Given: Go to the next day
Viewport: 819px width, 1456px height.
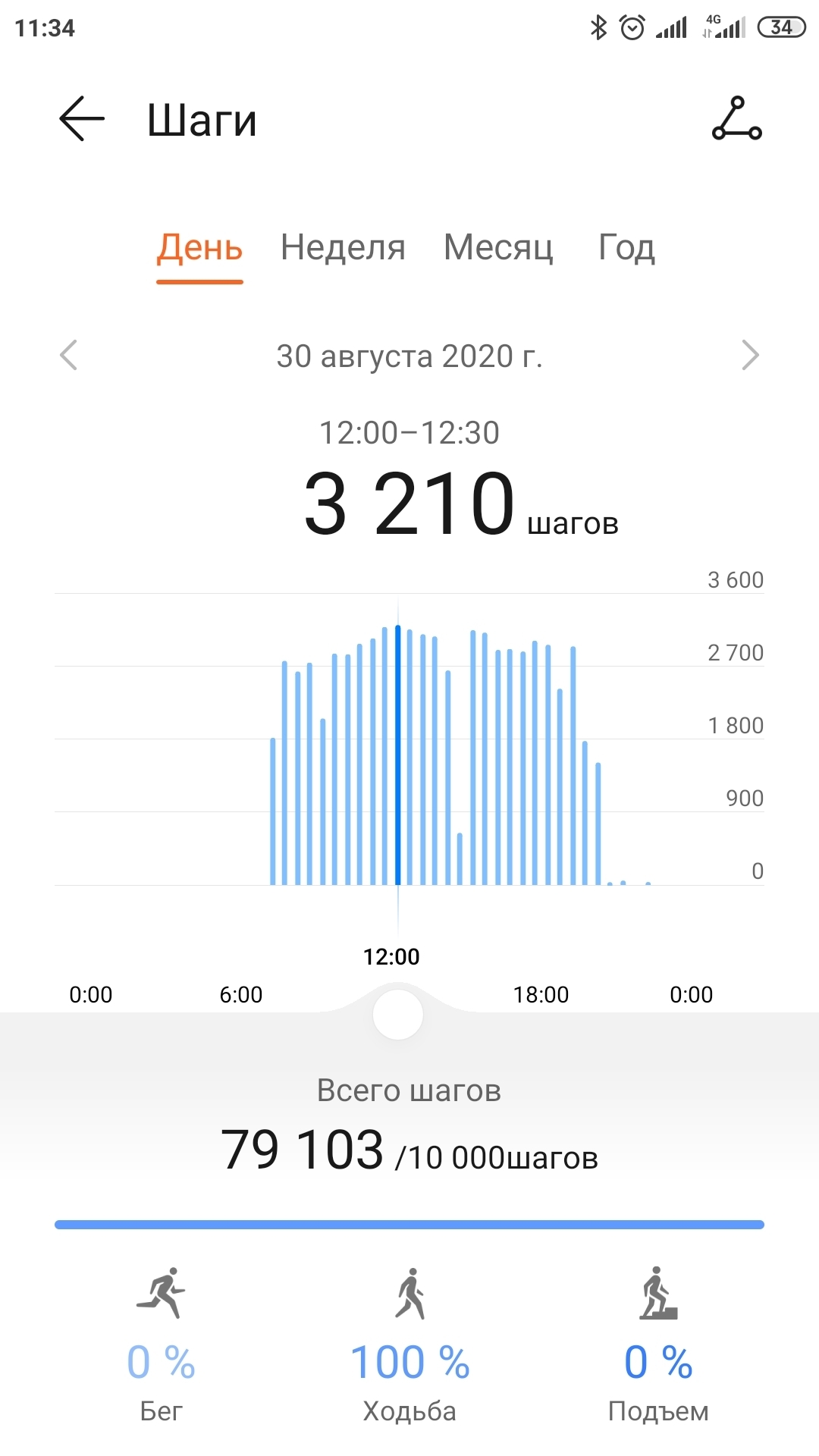Looking at the screenshot, I should (x=749, y=355).
